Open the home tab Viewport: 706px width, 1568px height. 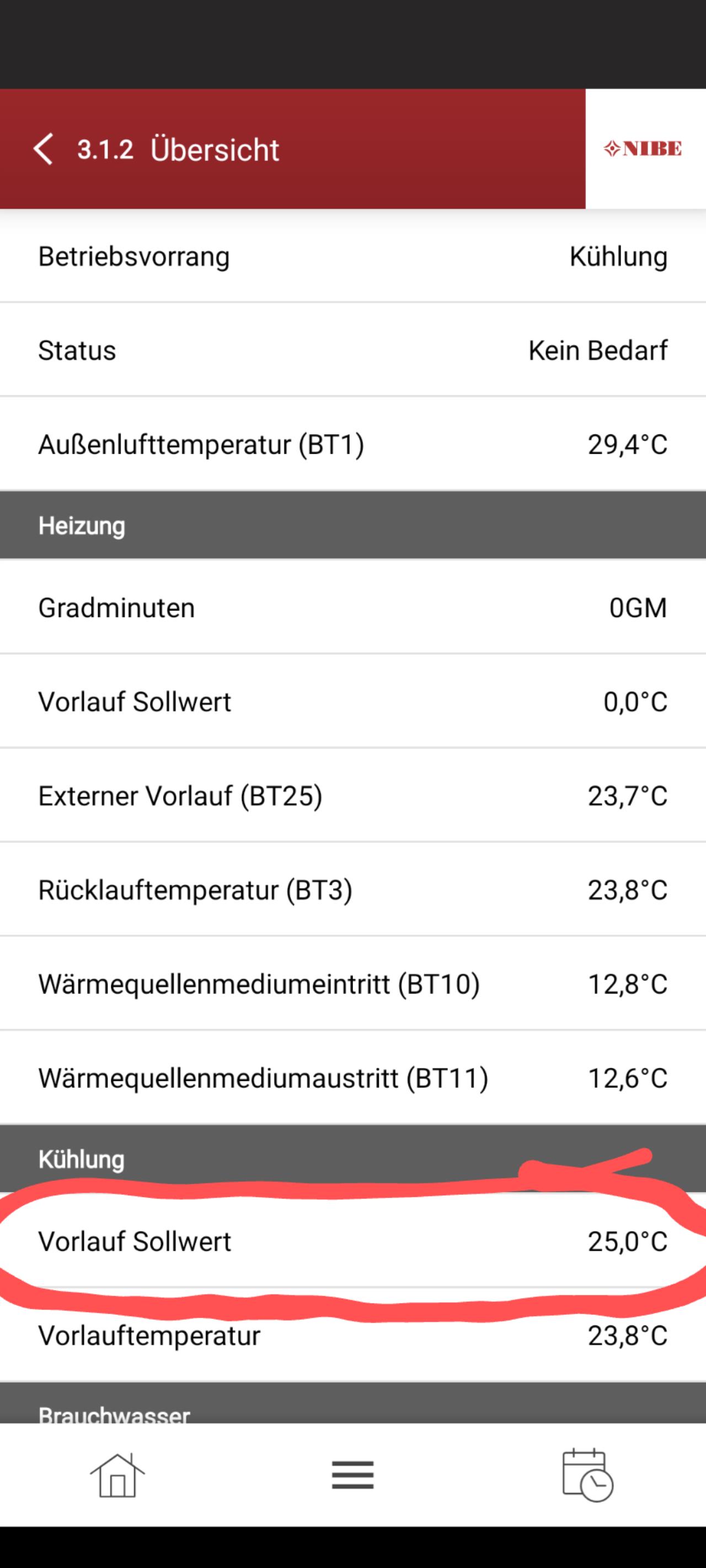coord(117,1475)
